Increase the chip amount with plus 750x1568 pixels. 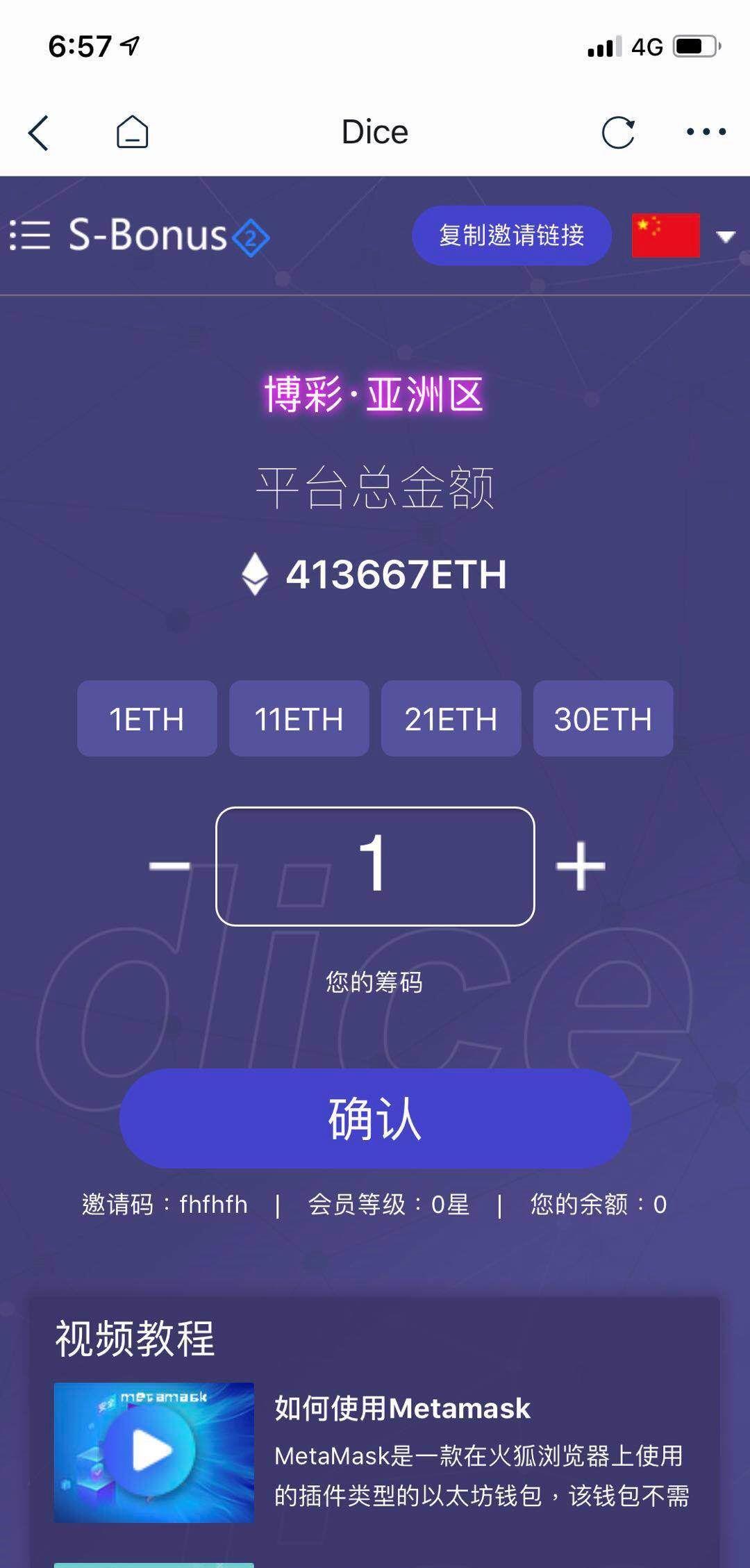click(581, 866)
